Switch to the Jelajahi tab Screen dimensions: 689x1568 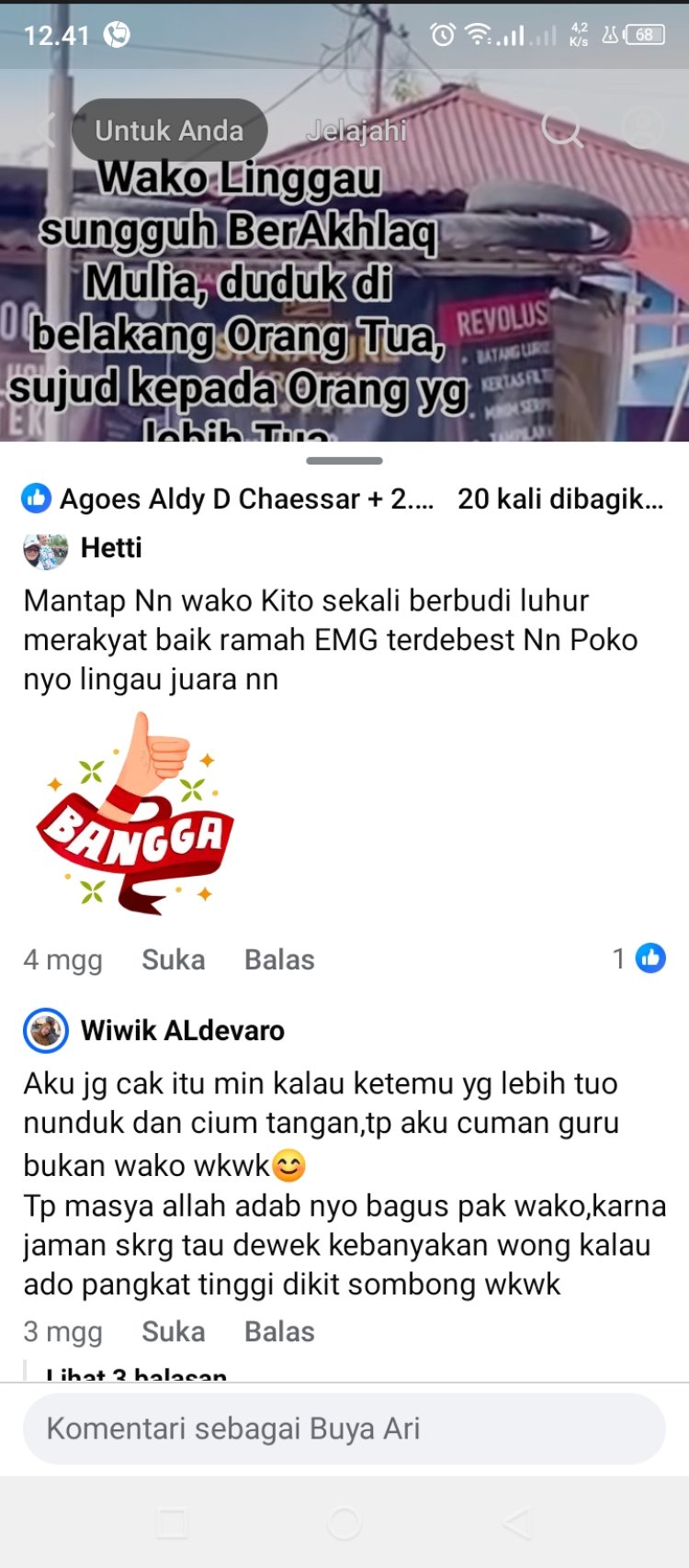coord(356,130)
